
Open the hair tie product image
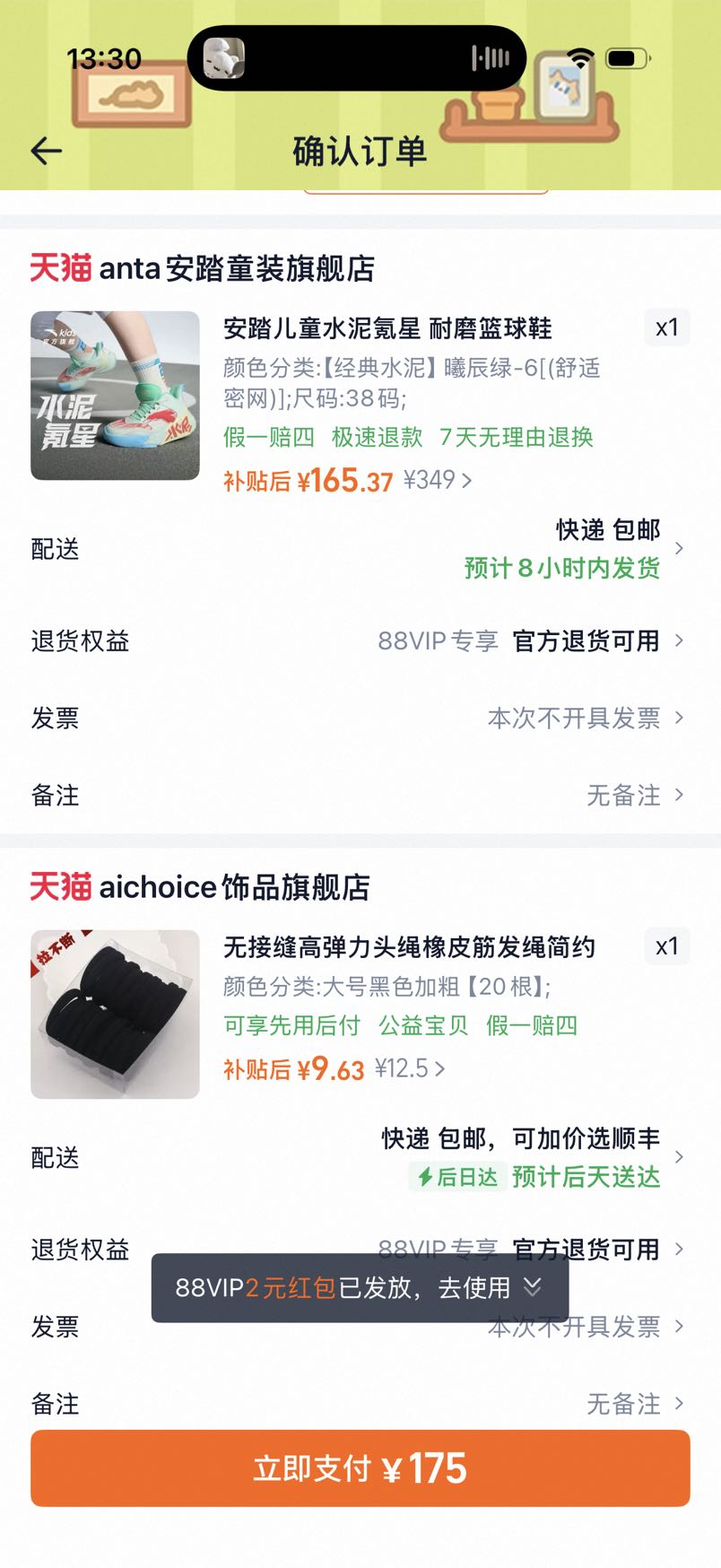point(115,1015)
